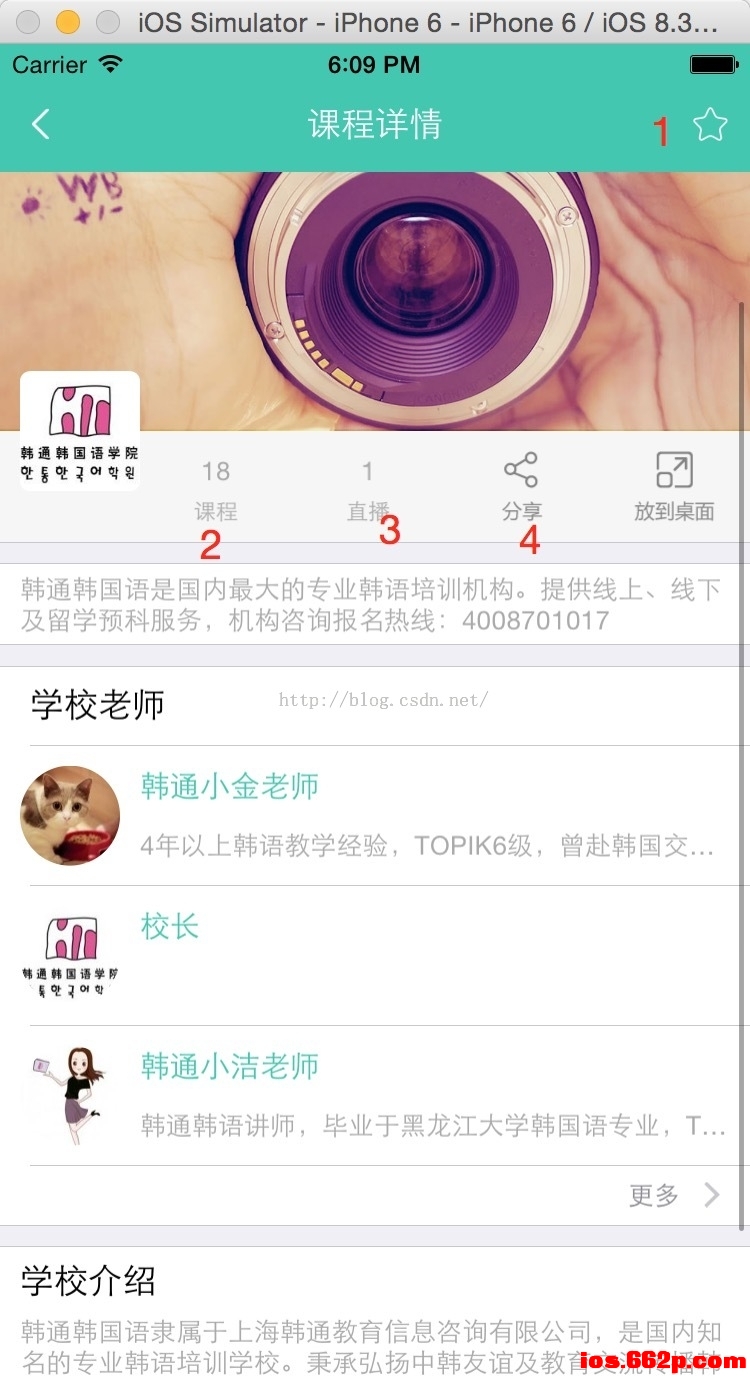750x1378 pixels.
Task: Go back using the top-left arrow
Action: tap(40, 125)
